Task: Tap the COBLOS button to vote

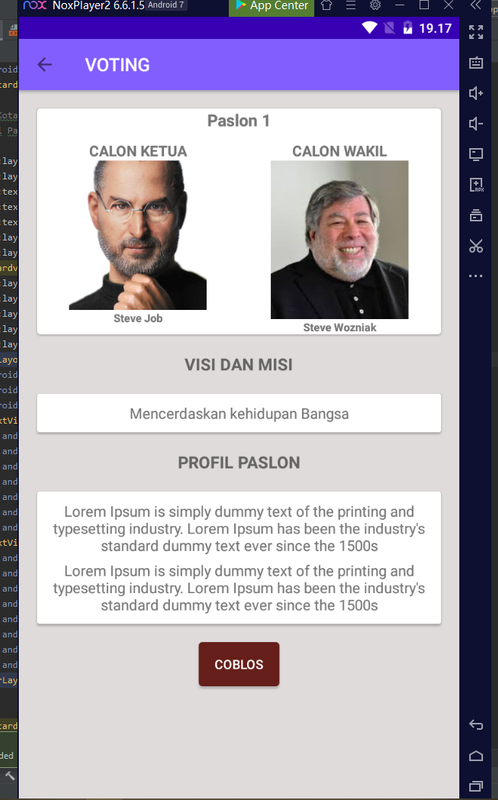Action: click(239, 664)
